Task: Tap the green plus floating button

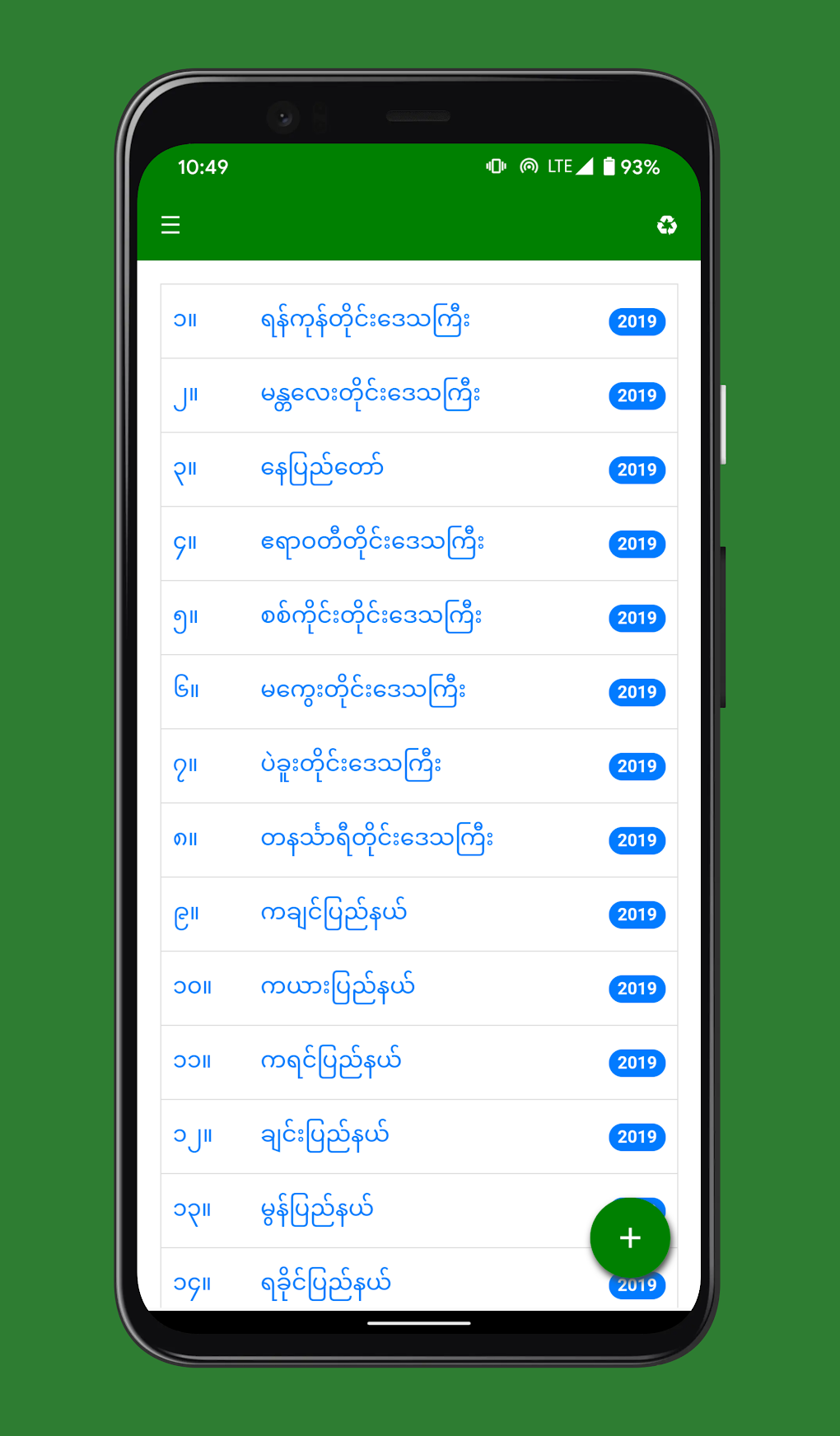Action: click(630, 1237)
